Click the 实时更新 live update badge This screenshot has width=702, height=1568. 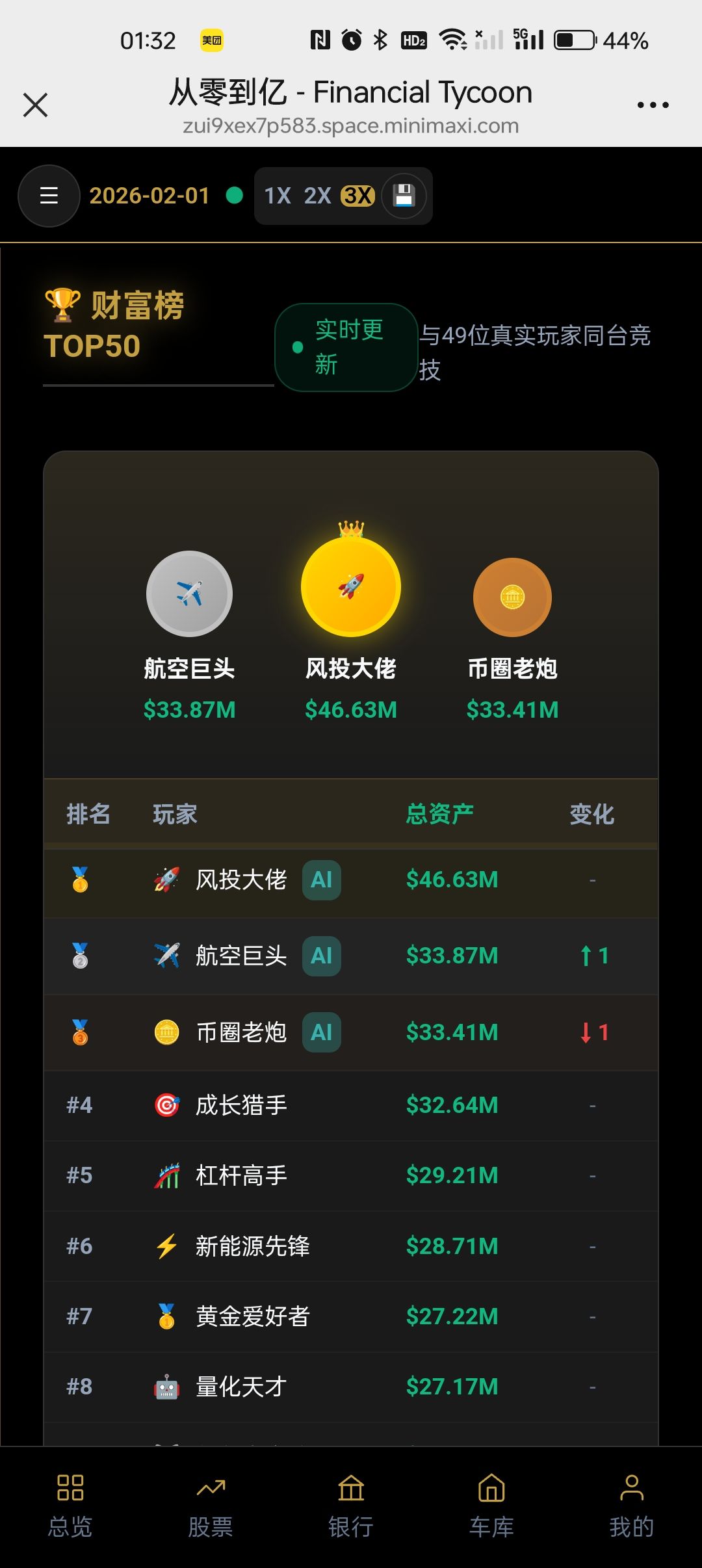tap(345, 348)
